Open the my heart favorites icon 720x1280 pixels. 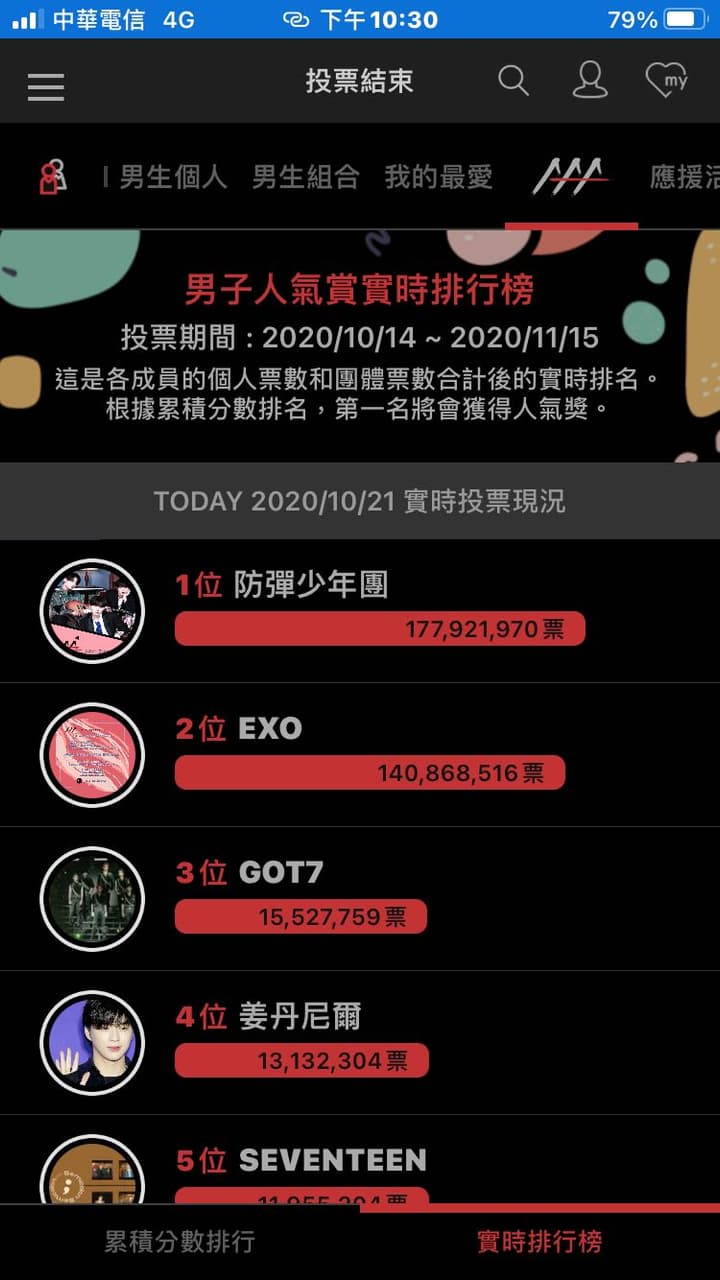click(666, 81)
